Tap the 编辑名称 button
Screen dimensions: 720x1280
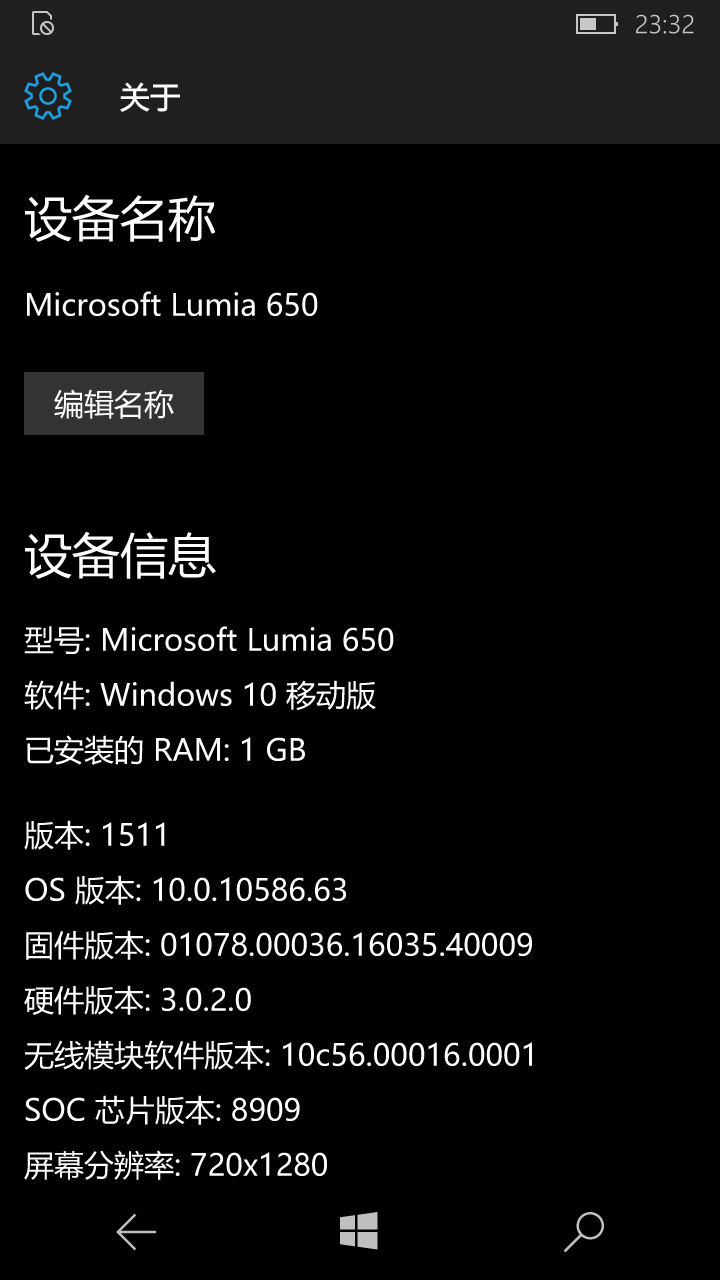[114, 404]
